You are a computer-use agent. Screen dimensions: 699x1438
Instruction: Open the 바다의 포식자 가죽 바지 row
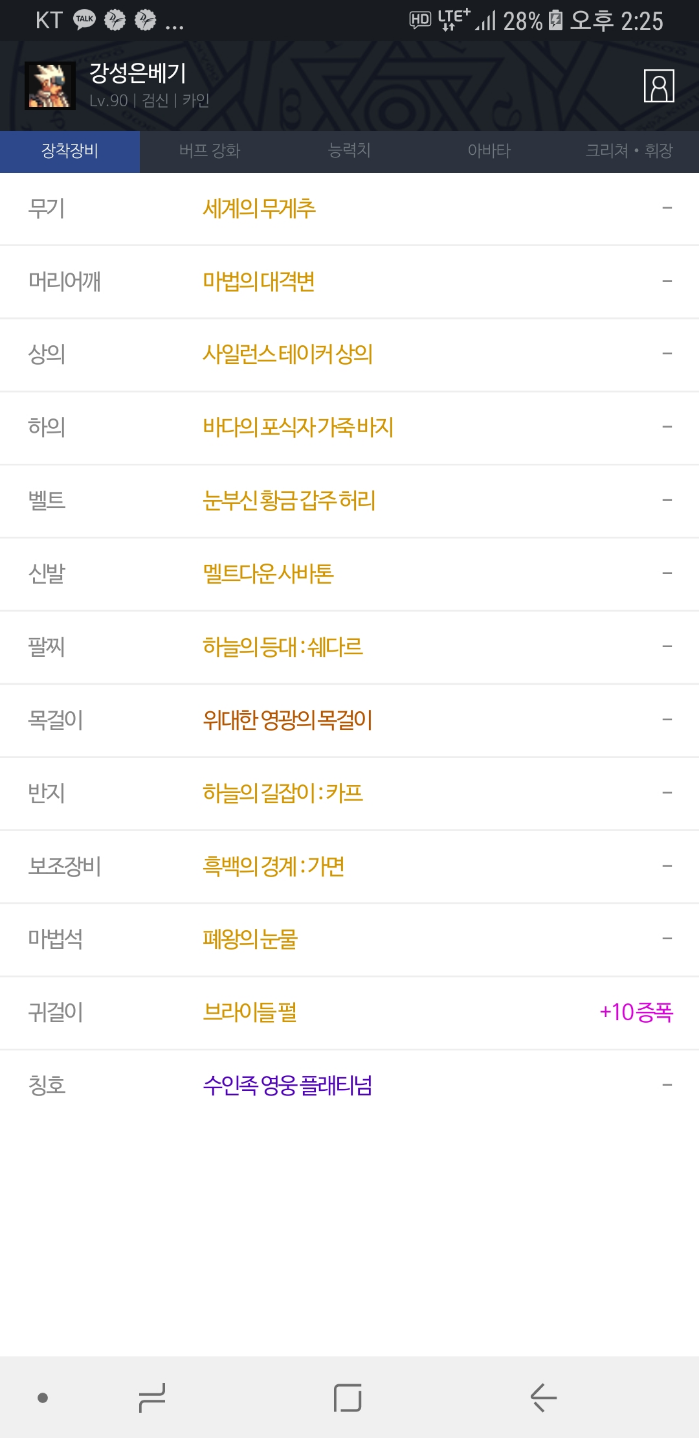point(298,427)
